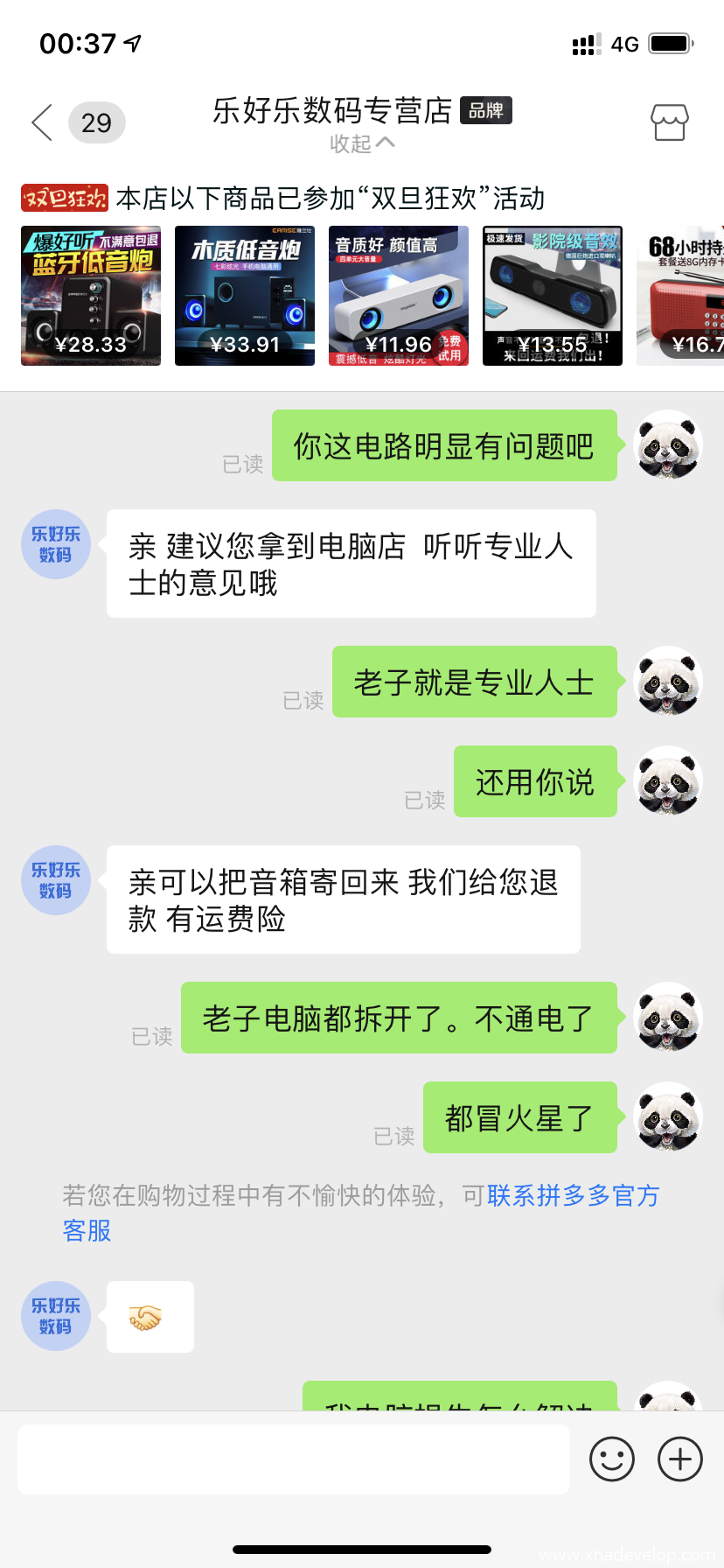Tap the 乐好乐数码 seller avatar
Screen dimensions: 724x1568
(x=56, y=543)
